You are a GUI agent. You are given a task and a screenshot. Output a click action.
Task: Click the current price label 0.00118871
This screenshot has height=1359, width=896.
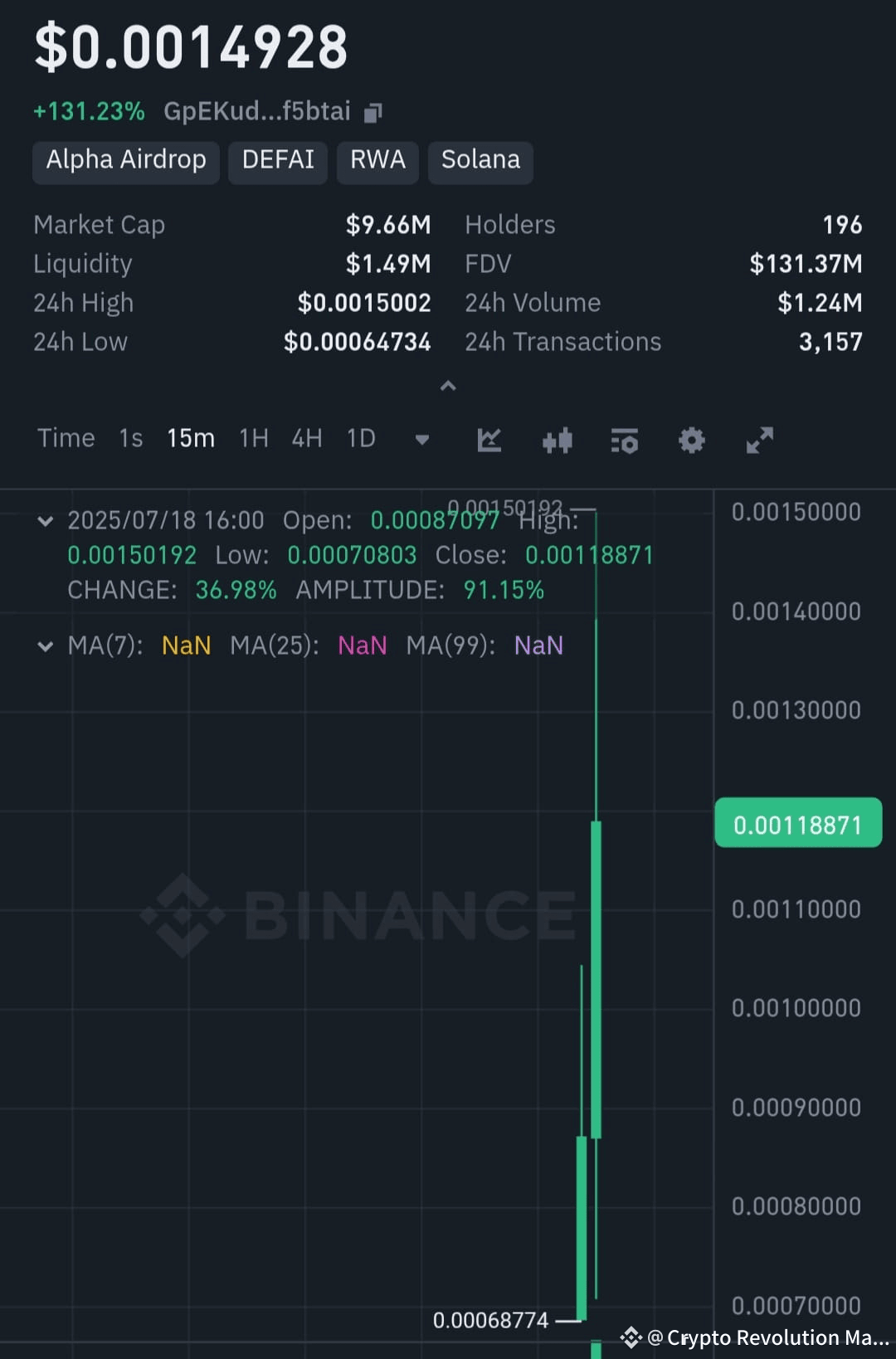coord(797,823)
